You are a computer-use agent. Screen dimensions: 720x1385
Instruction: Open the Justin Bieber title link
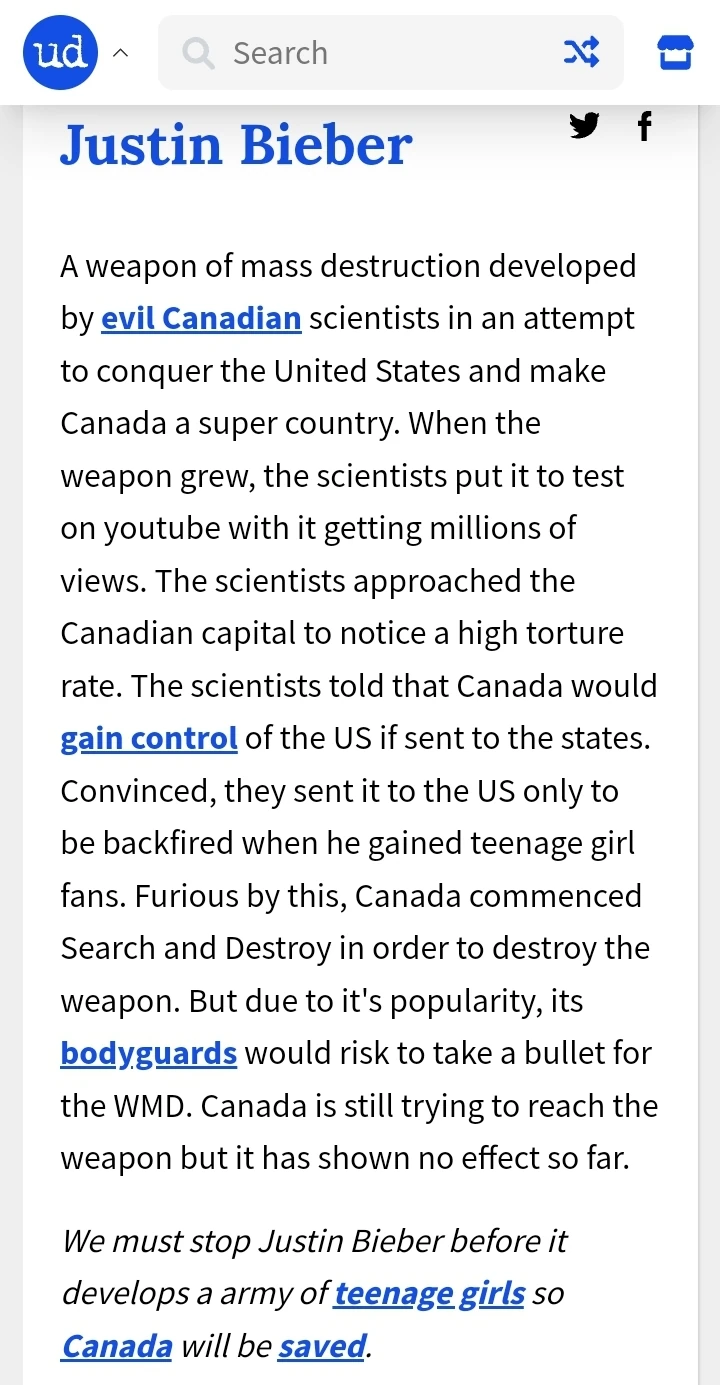pos(236,145)
